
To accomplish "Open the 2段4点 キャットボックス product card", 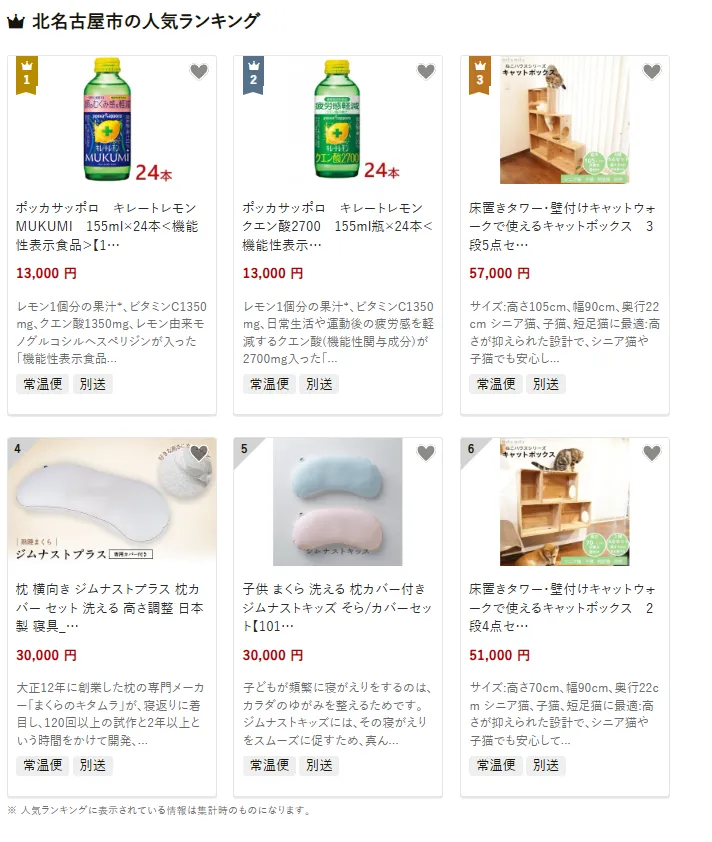I will tap(564, 607).
